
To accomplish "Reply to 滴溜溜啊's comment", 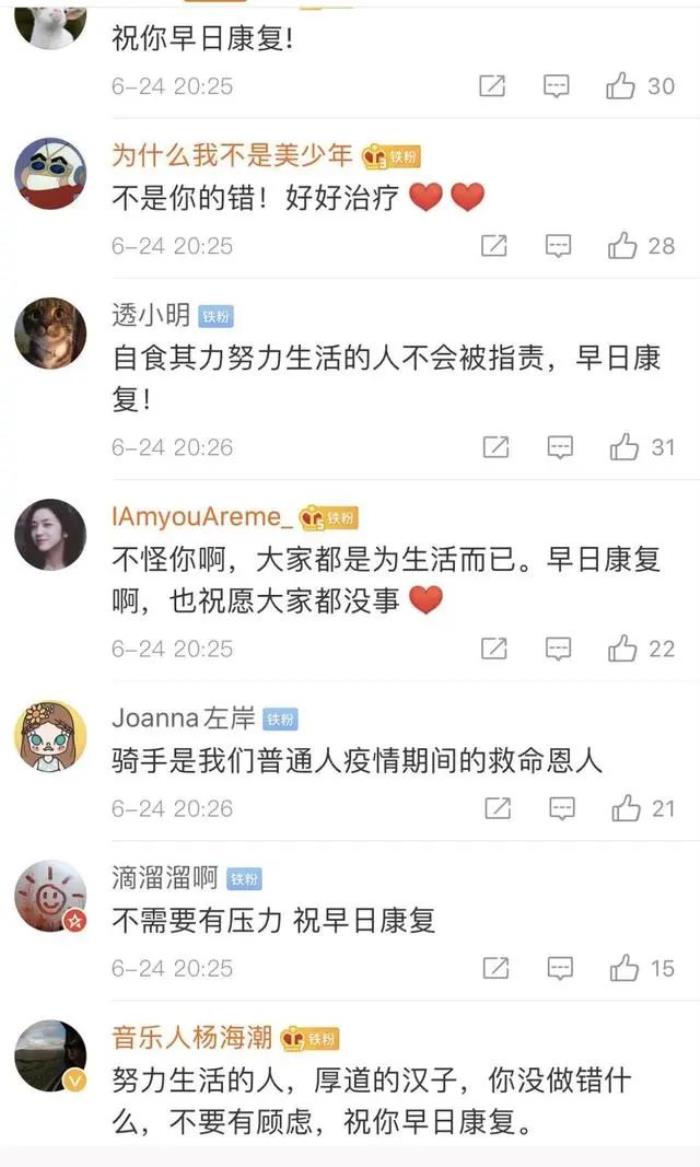I will [560, 968].
